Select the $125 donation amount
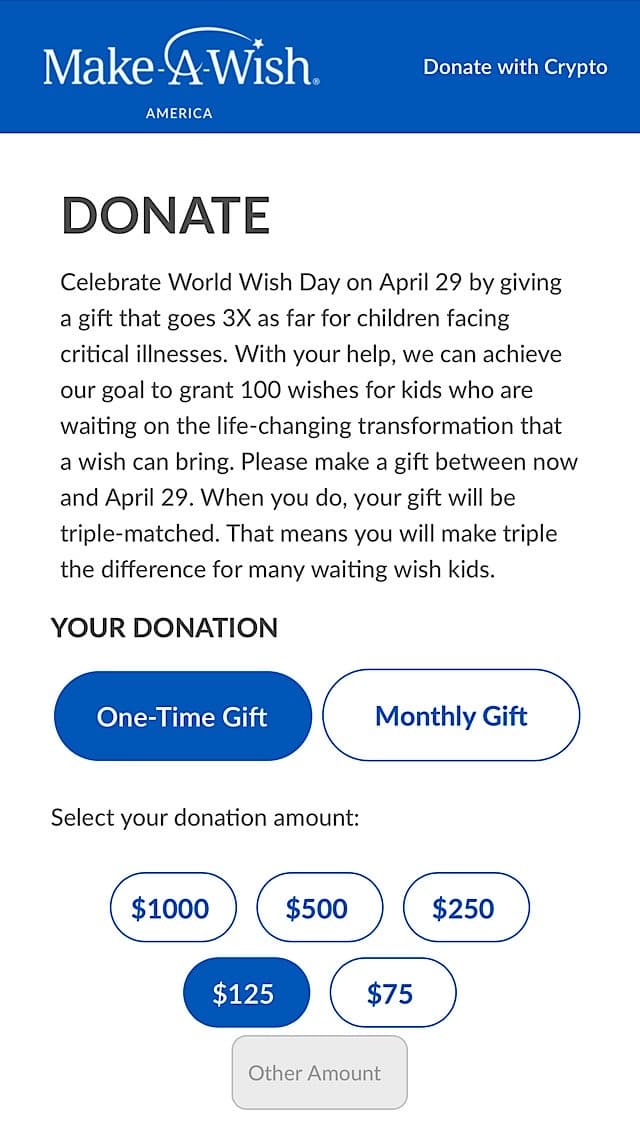Screen dimensions: 640x1138 coord(246,992)
